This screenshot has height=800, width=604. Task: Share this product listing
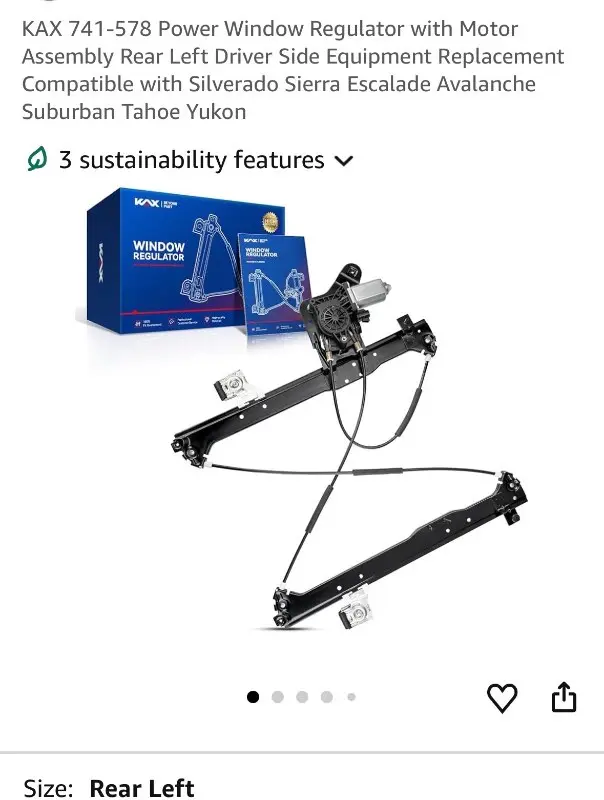[x=564, y=697]
